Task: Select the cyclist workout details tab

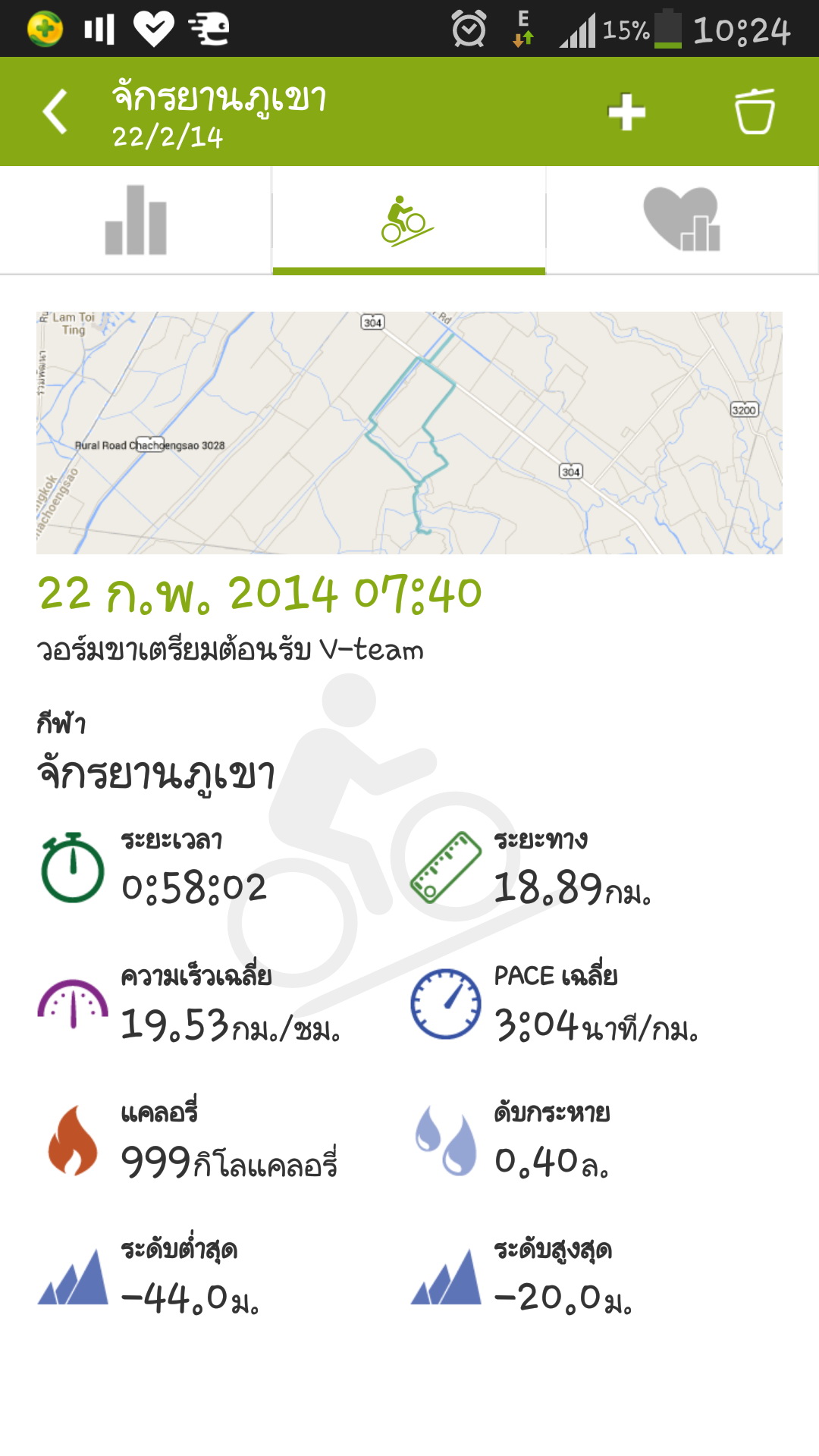Action: [x=408, y=220]
